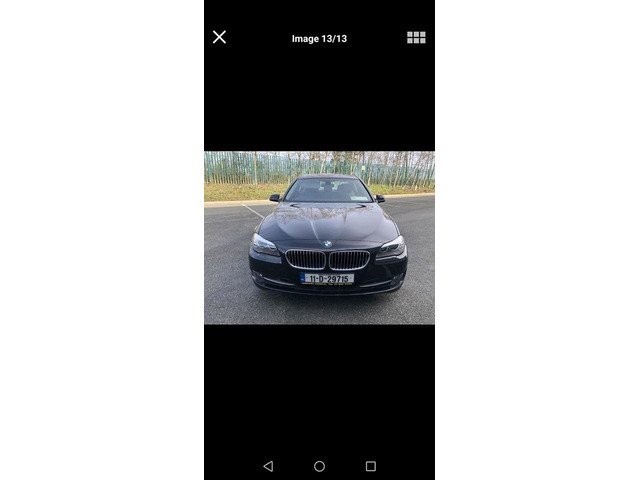This screenshot has height=480, width=640.
Task: Go back using the system back button
Action: pos(268,466)
